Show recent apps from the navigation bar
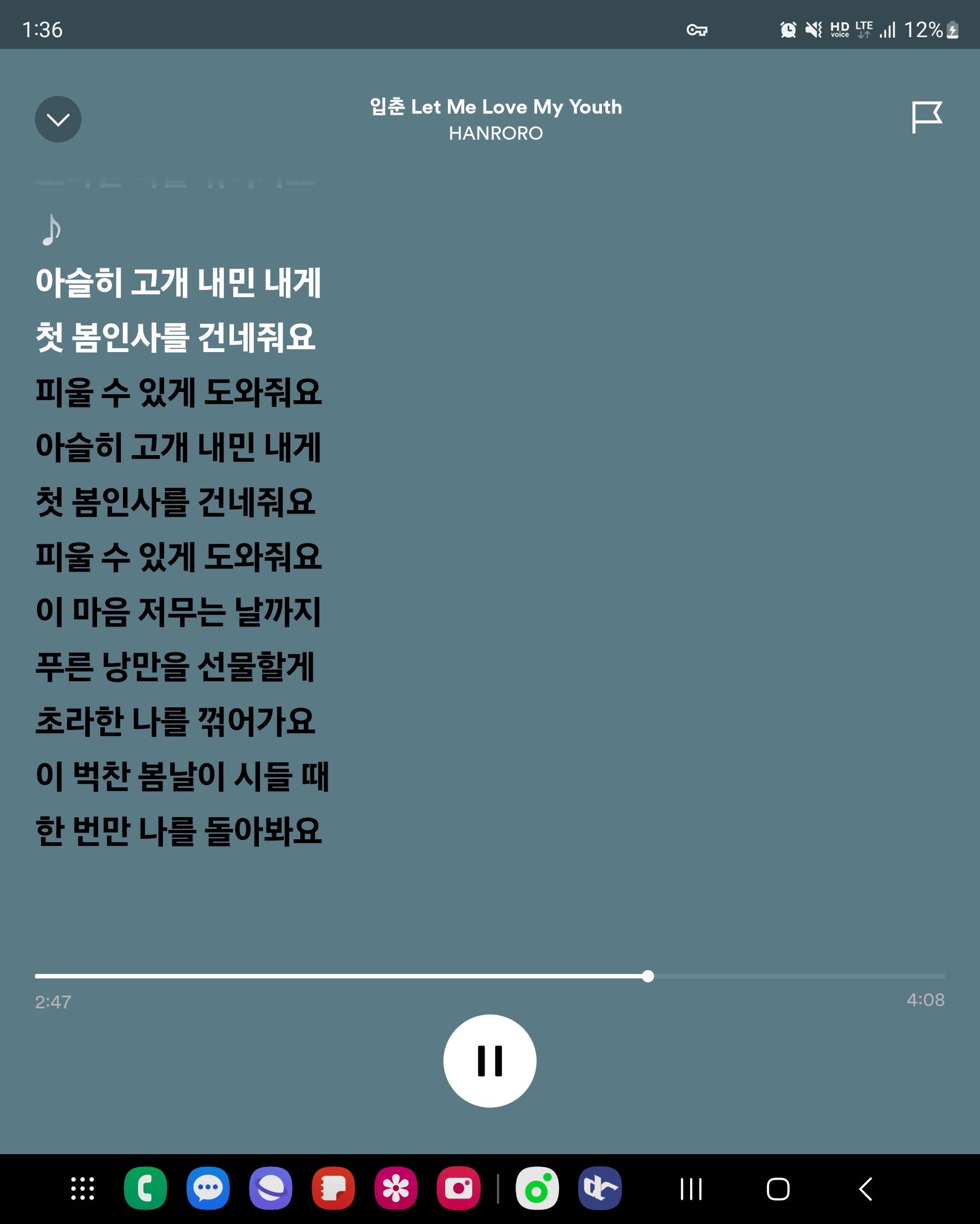The width and height of the screenshot is (980, 1224). 691,1189
